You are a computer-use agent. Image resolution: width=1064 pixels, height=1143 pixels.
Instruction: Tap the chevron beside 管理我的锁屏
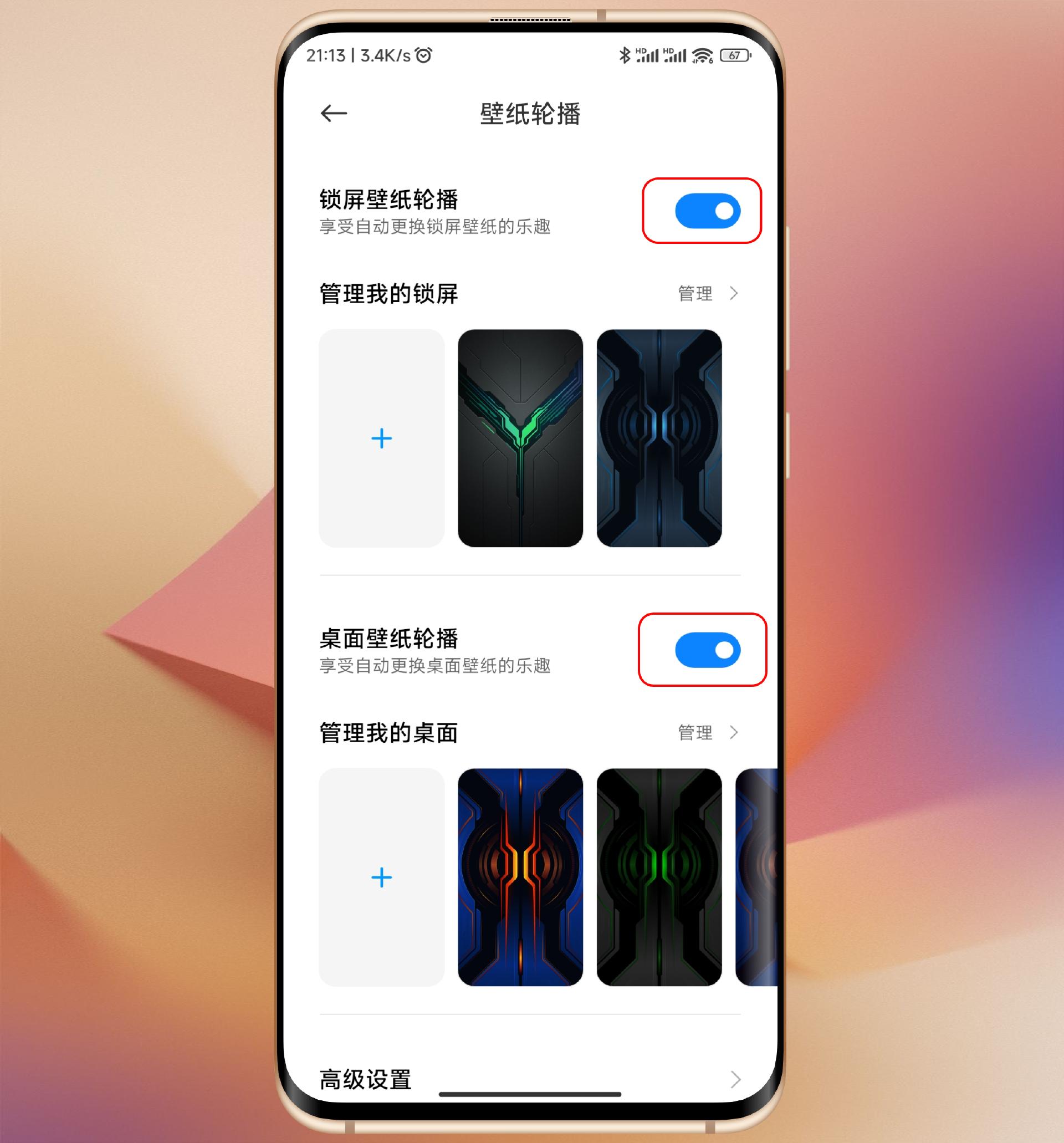[734, 294]
